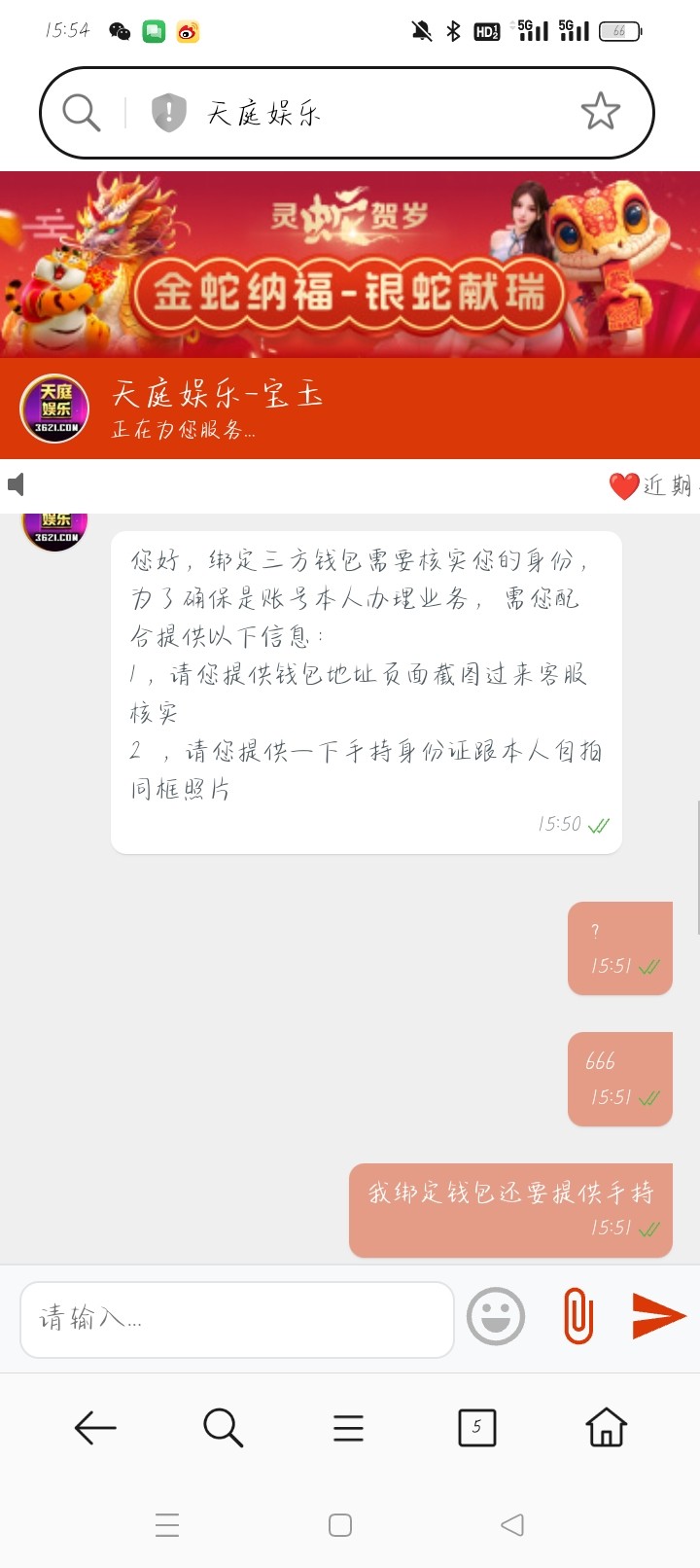Open browser search from the bottom toolbar

pyautogui.click(x=223, y=1428)
